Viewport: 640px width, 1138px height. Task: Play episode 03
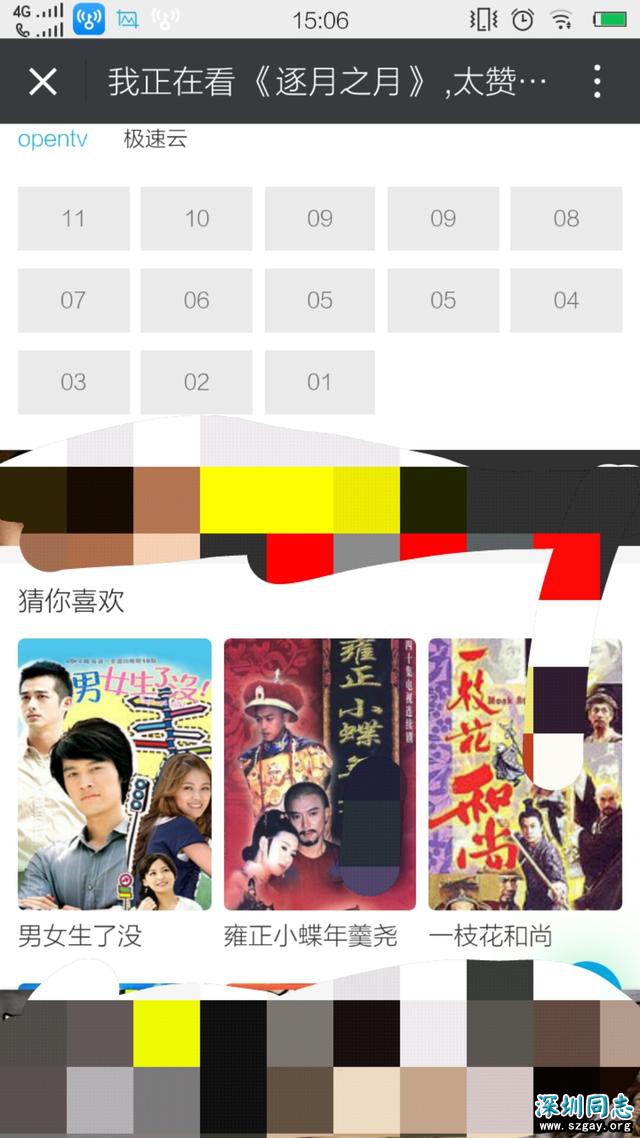pos(73,382)
